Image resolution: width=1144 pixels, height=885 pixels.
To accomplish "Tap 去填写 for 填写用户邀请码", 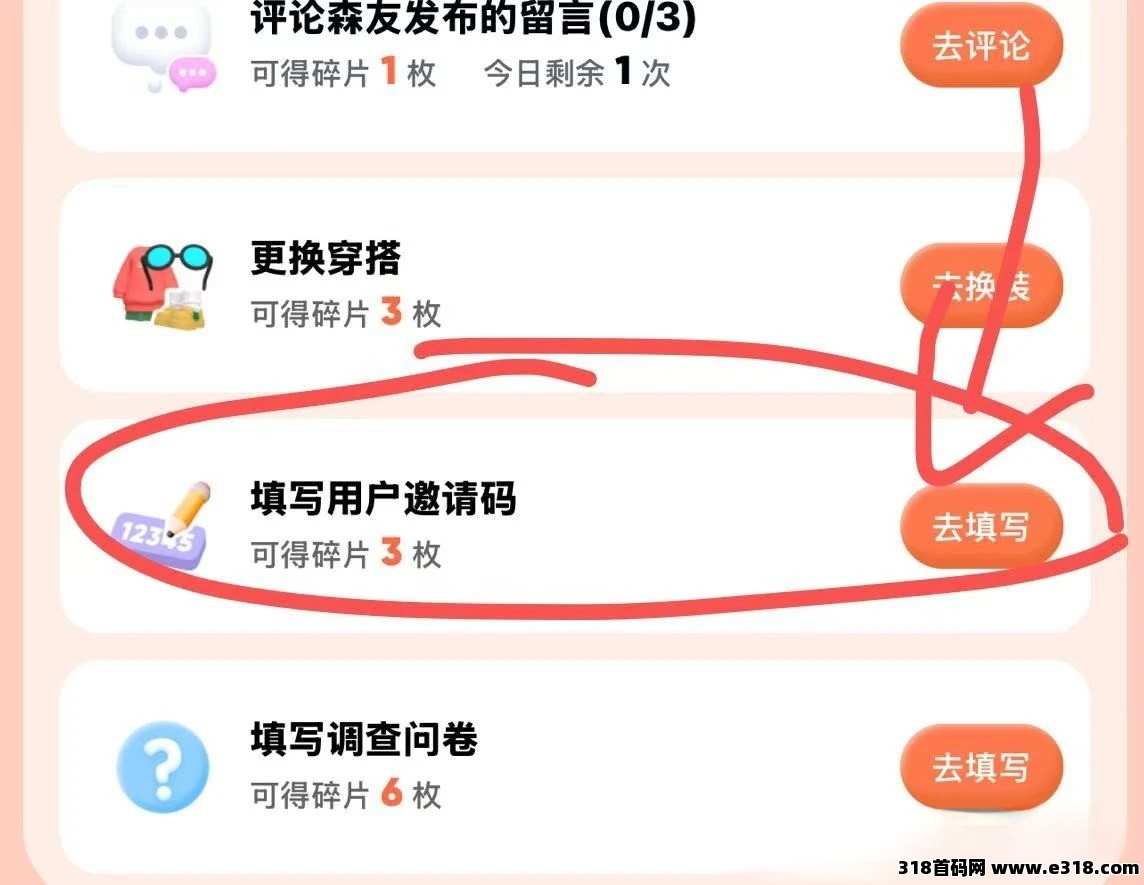I will click(x=980, y=527).
